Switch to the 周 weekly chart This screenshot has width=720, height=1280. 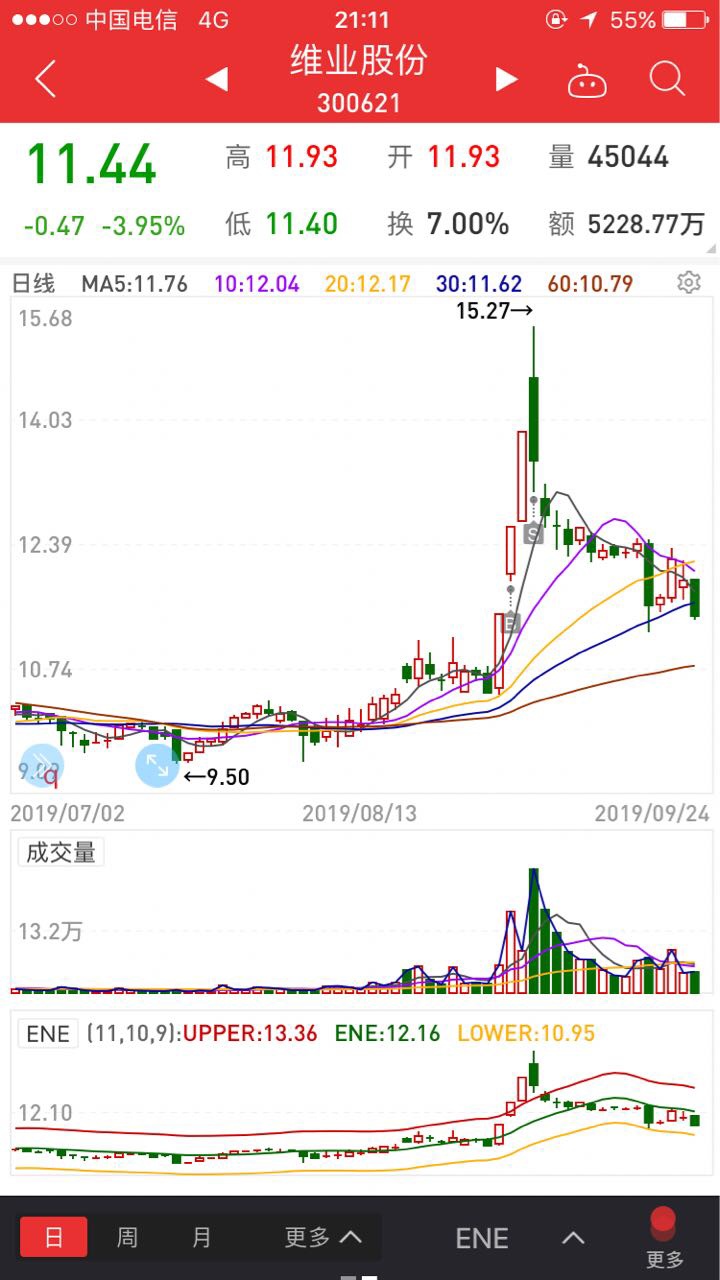pyautogui.click(x=127, y=1237)
